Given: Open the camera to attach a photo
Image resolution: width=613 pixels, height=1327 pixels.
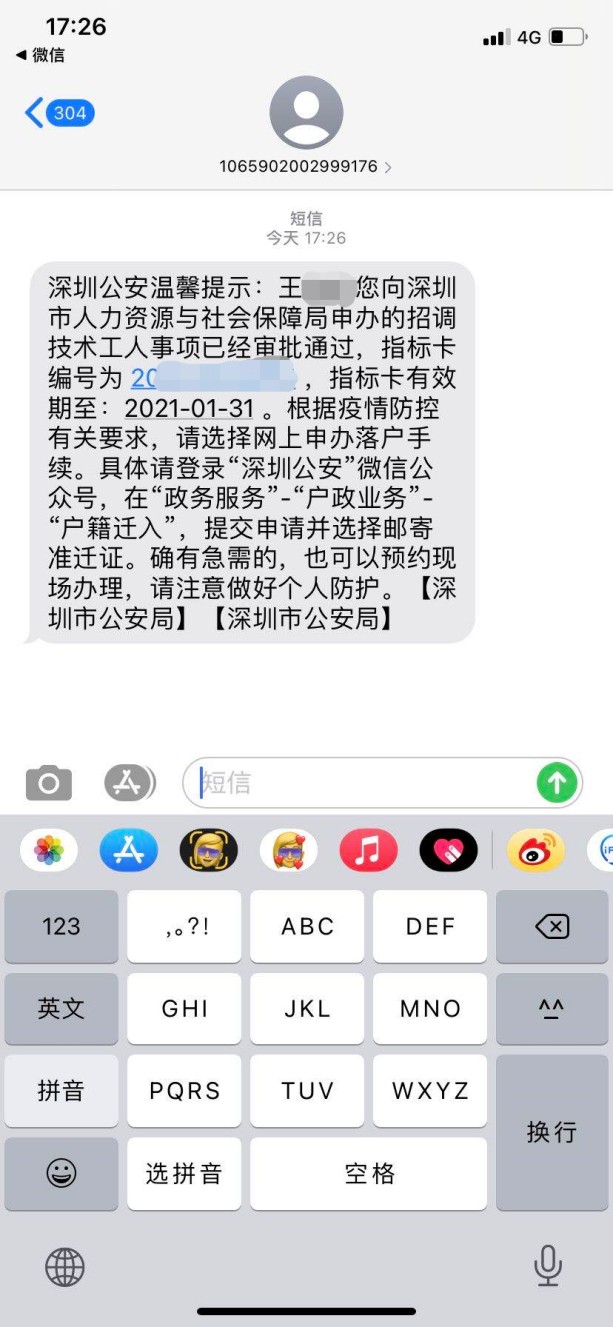Looking at the screenshot, I should tap(48, 783).
